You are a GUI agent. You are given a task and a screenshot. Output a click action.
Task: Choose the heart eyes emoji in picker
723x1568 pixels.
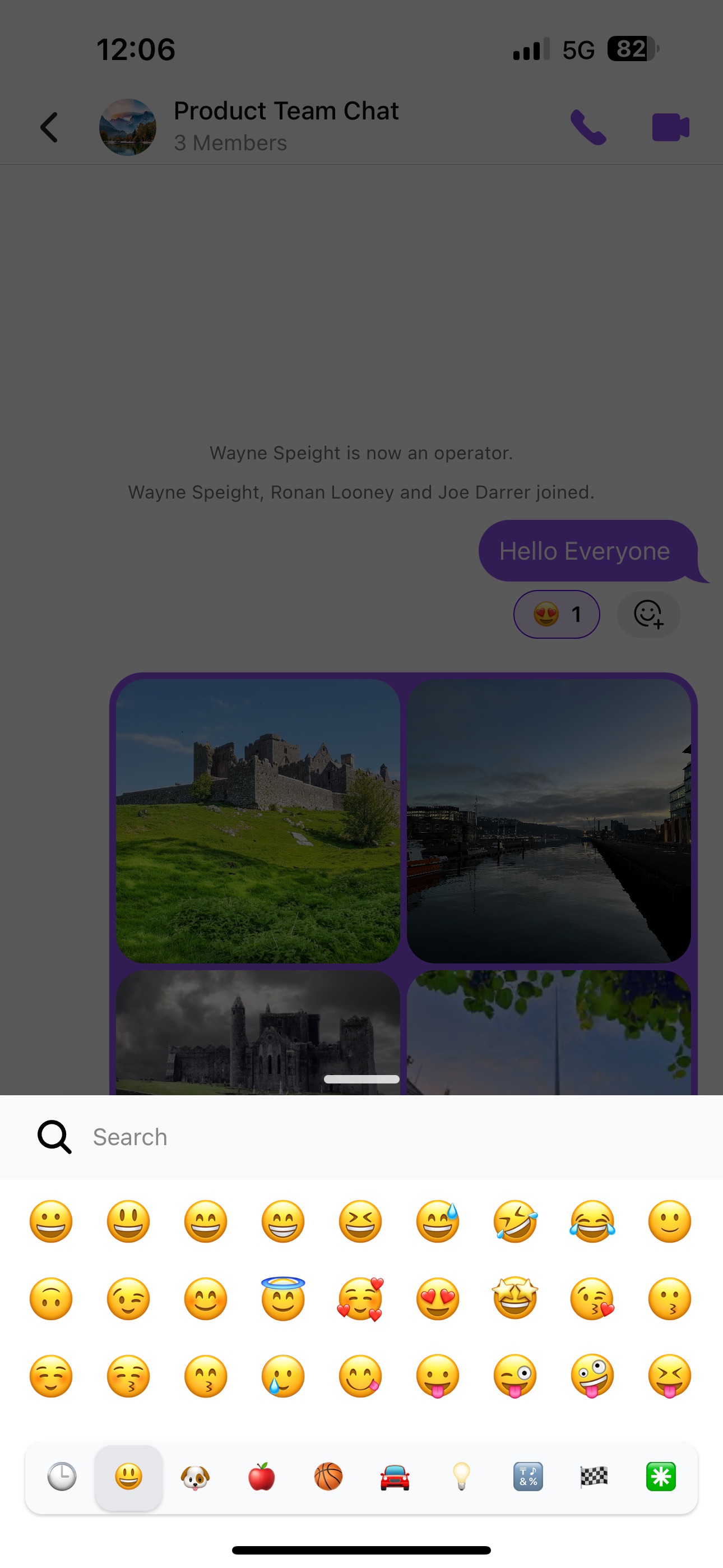438,1298
